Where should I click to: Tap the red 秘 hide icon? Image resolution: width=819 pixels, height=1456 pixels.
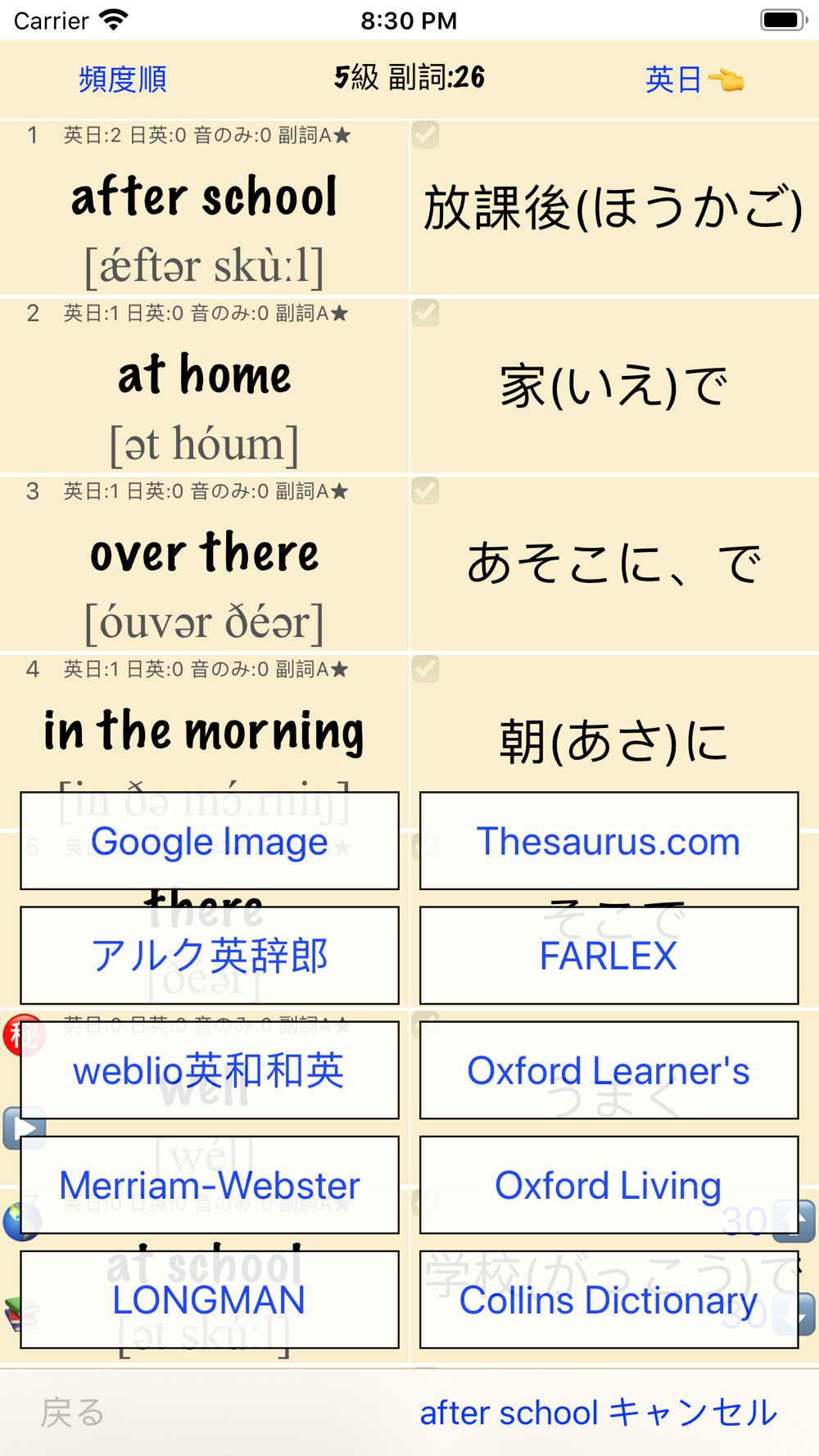coord(24,1035)
